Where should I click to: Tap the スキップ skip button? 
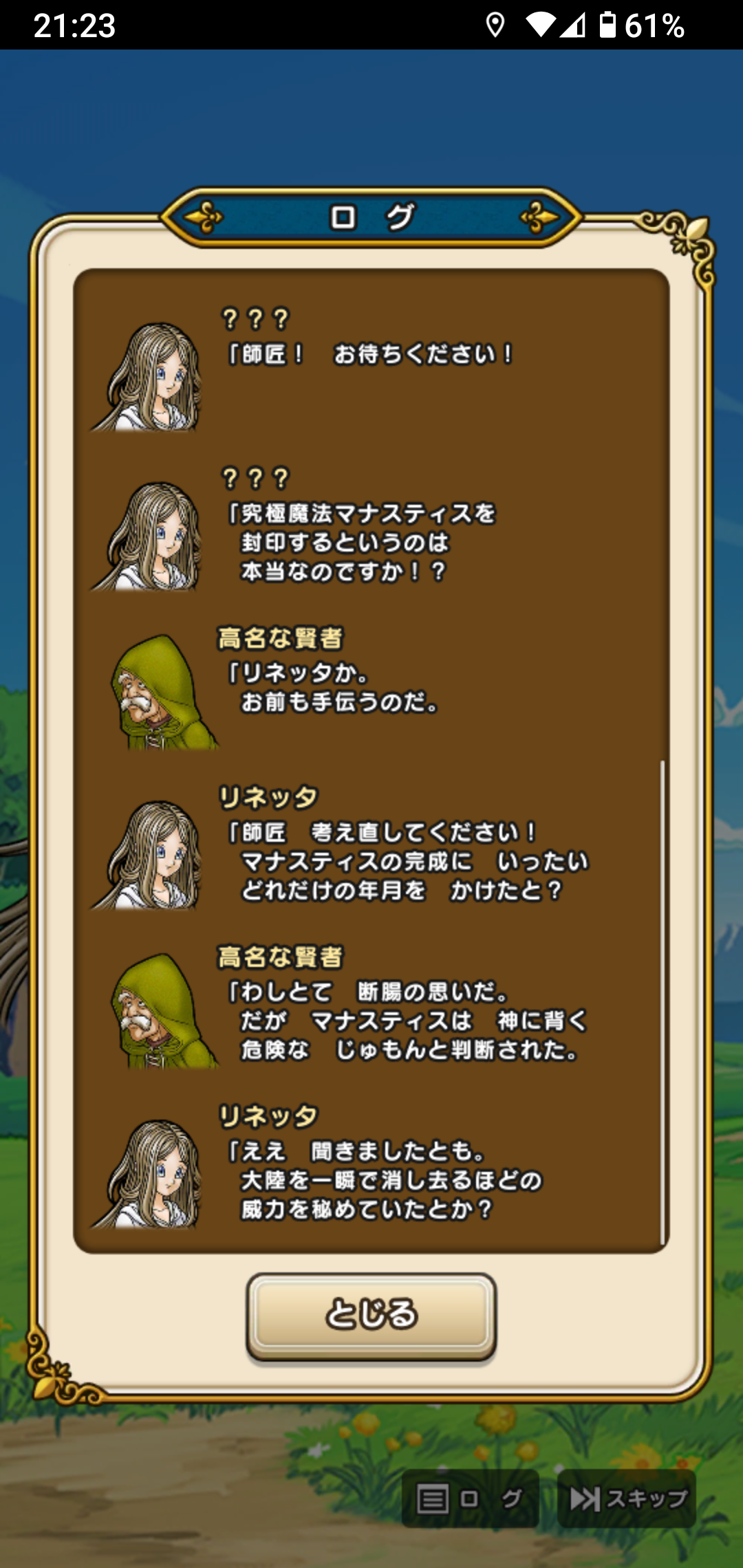coord(627,1499)
